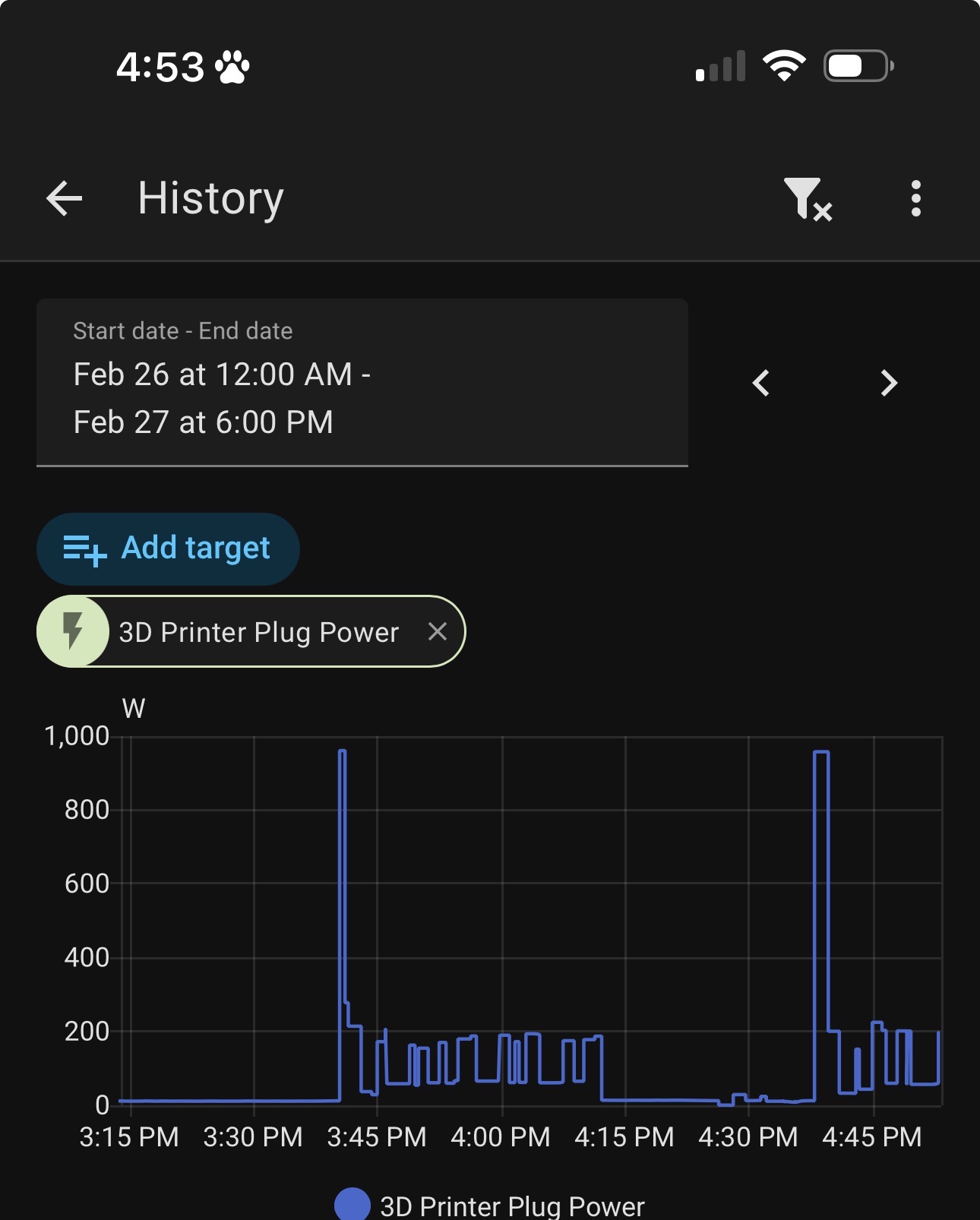Remove the 3D Printer Plug Power chip
Viewport: 980px width, 1220px height.
point(438,631)
